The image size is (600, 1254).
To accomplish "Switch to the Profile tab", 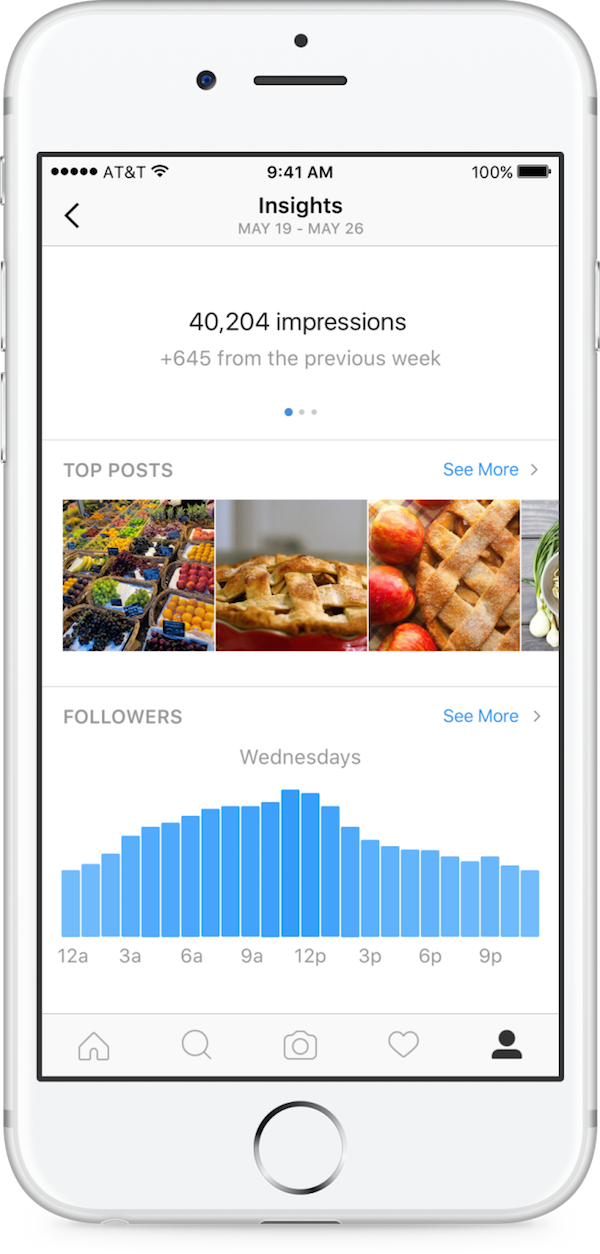I will pos(507,1045).
